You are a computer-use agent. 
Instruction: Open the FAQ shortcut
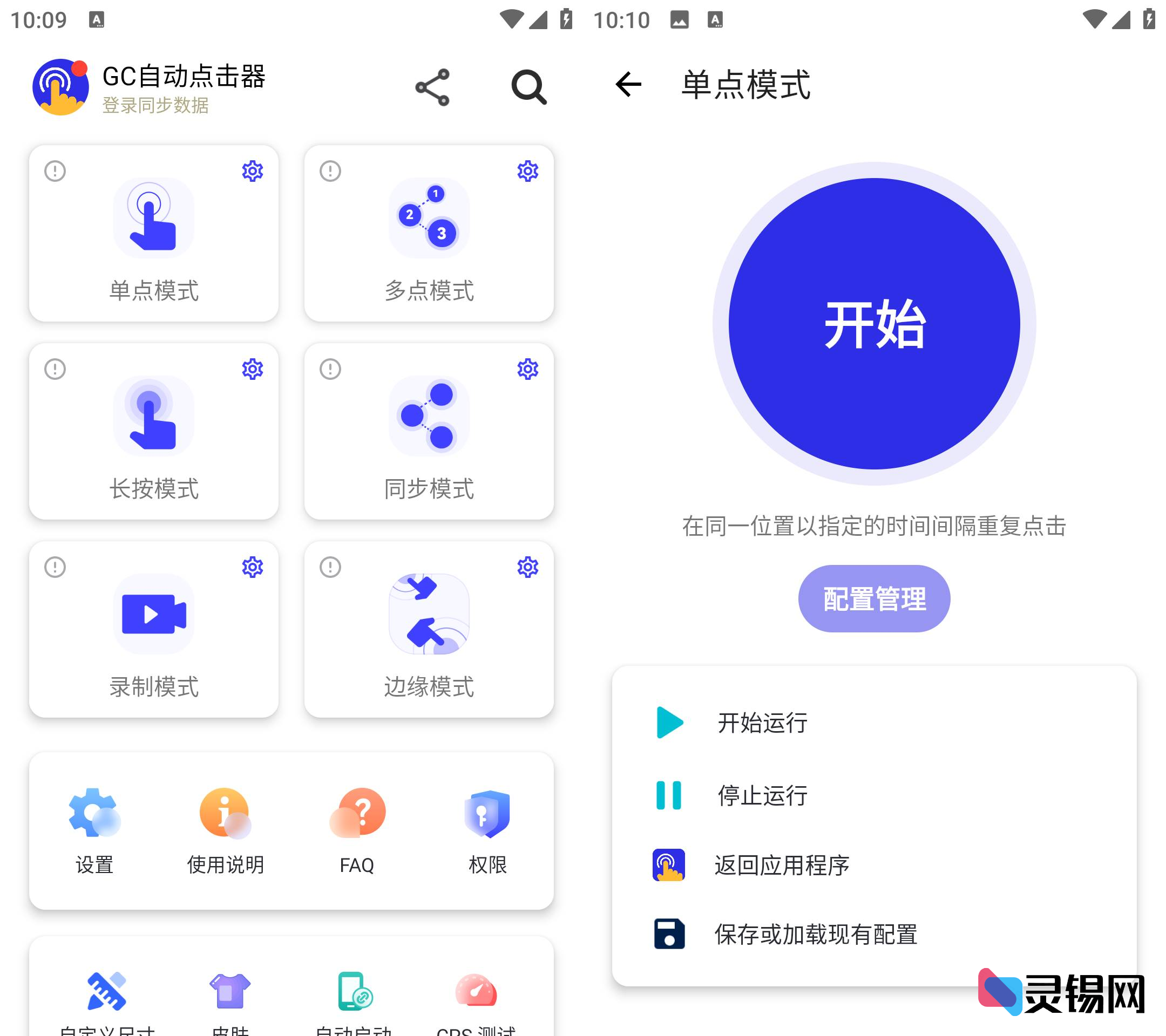(357, 830)
